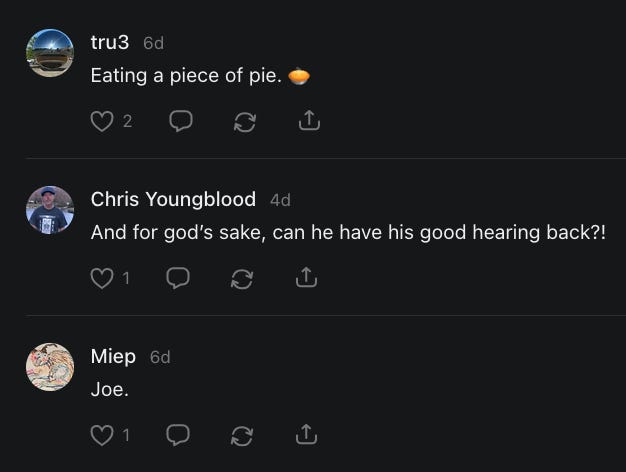Restack tru3's pie comment

244,121
